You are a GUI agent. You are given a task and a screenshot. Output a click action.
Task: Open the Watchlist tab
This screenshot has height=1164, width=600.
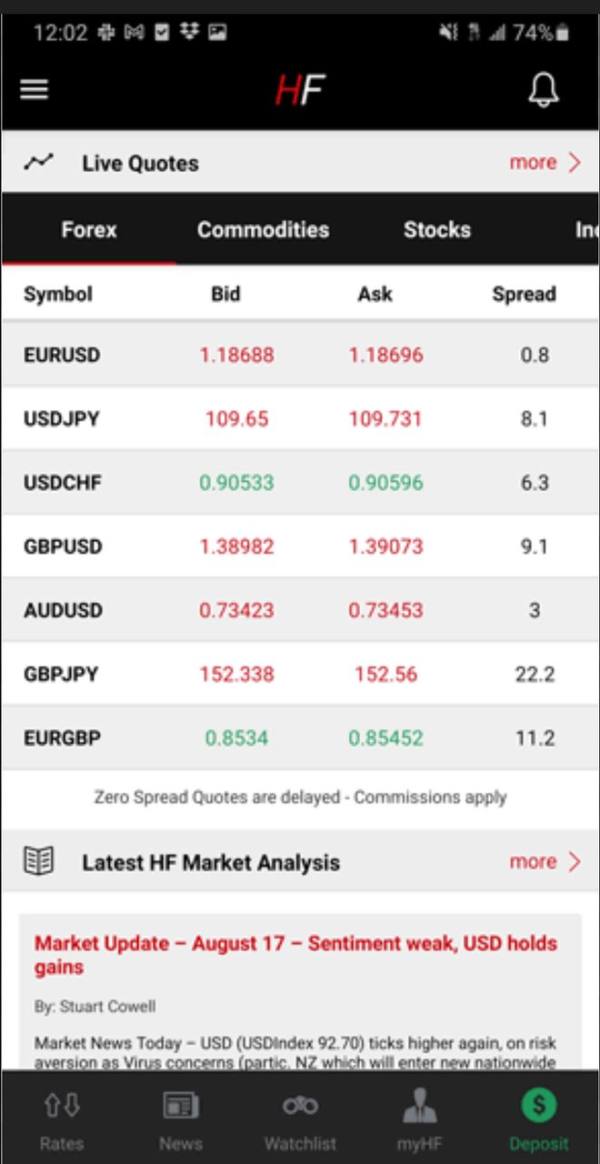[x=300, y=1120]
